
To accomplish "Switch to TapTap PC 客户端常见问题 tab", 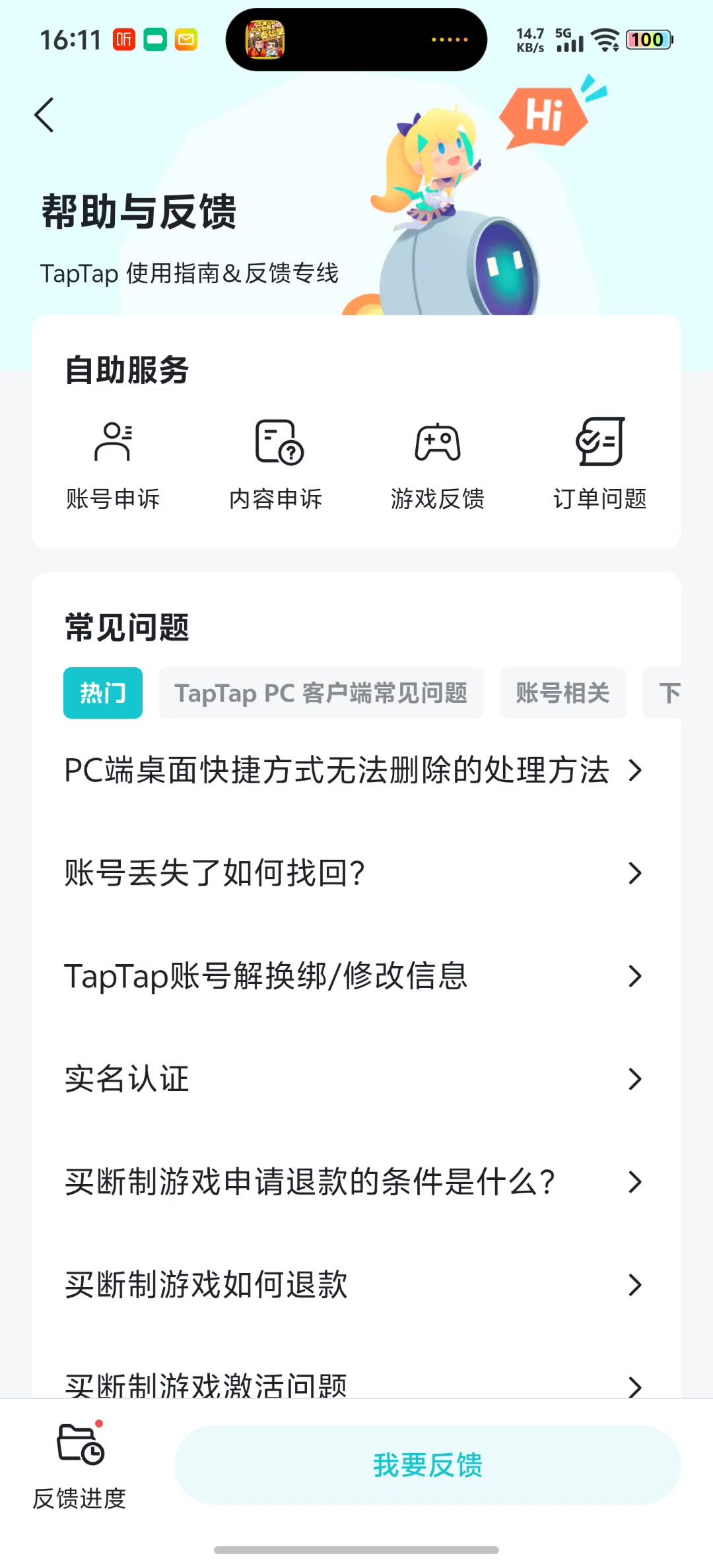I will 321,693.
